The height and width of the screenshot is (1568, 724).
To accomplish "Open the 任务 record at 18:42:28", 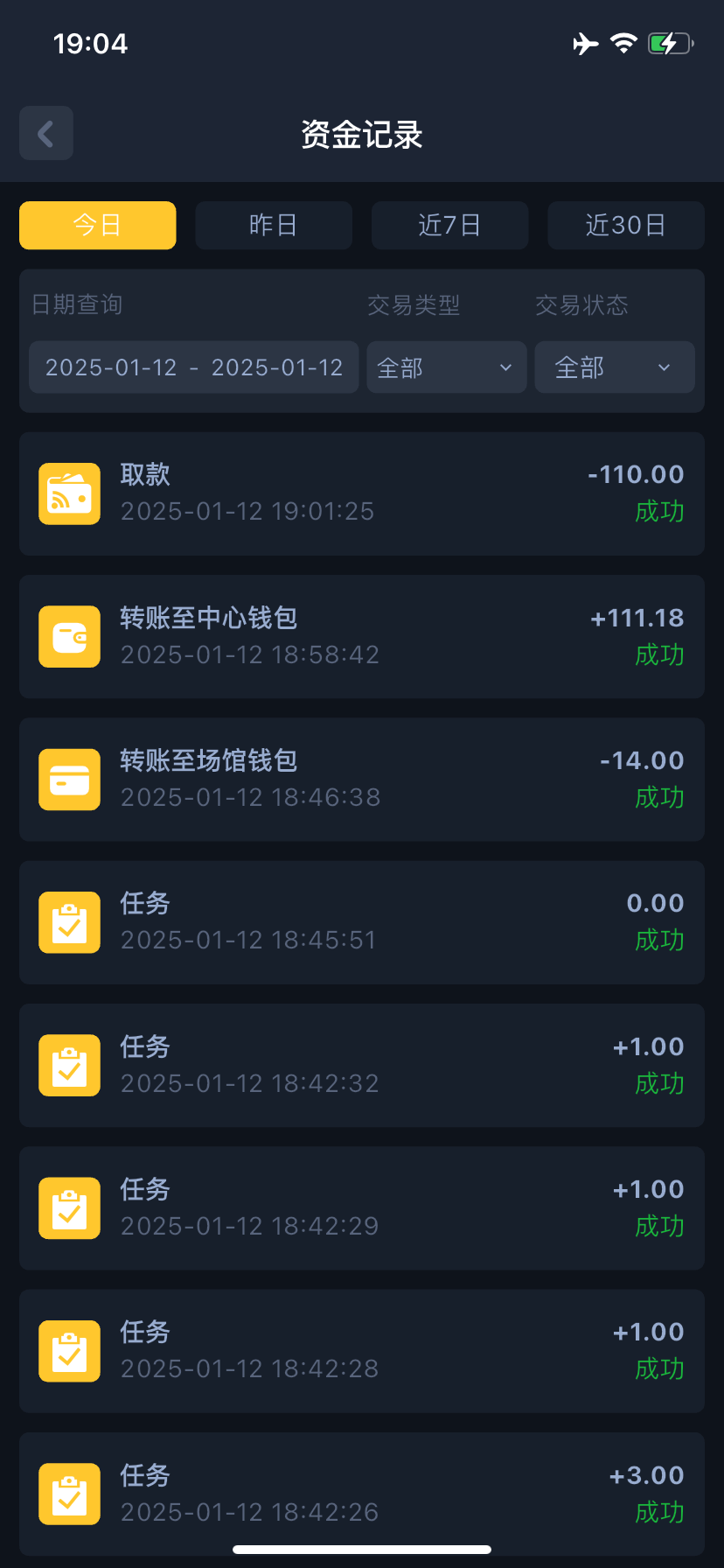I will [362, 1351].
